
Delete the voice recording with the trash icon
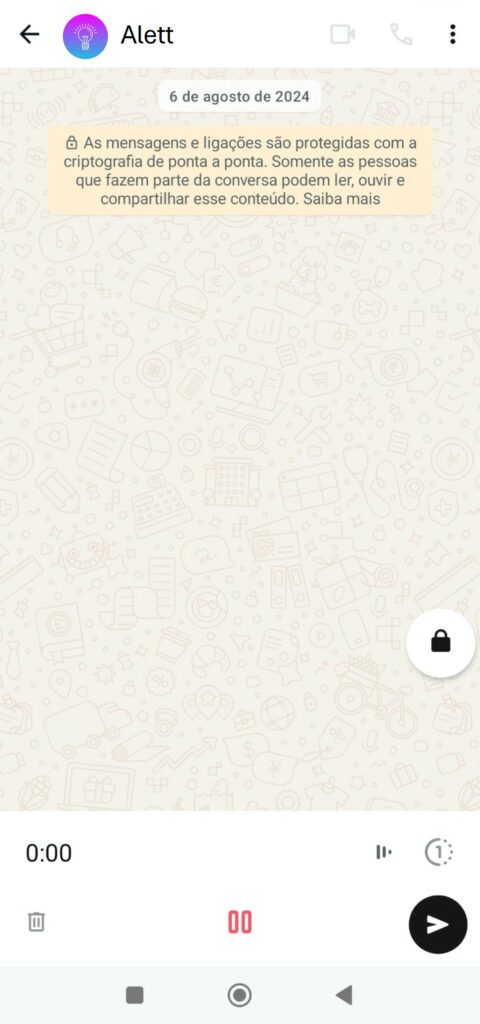36,922
